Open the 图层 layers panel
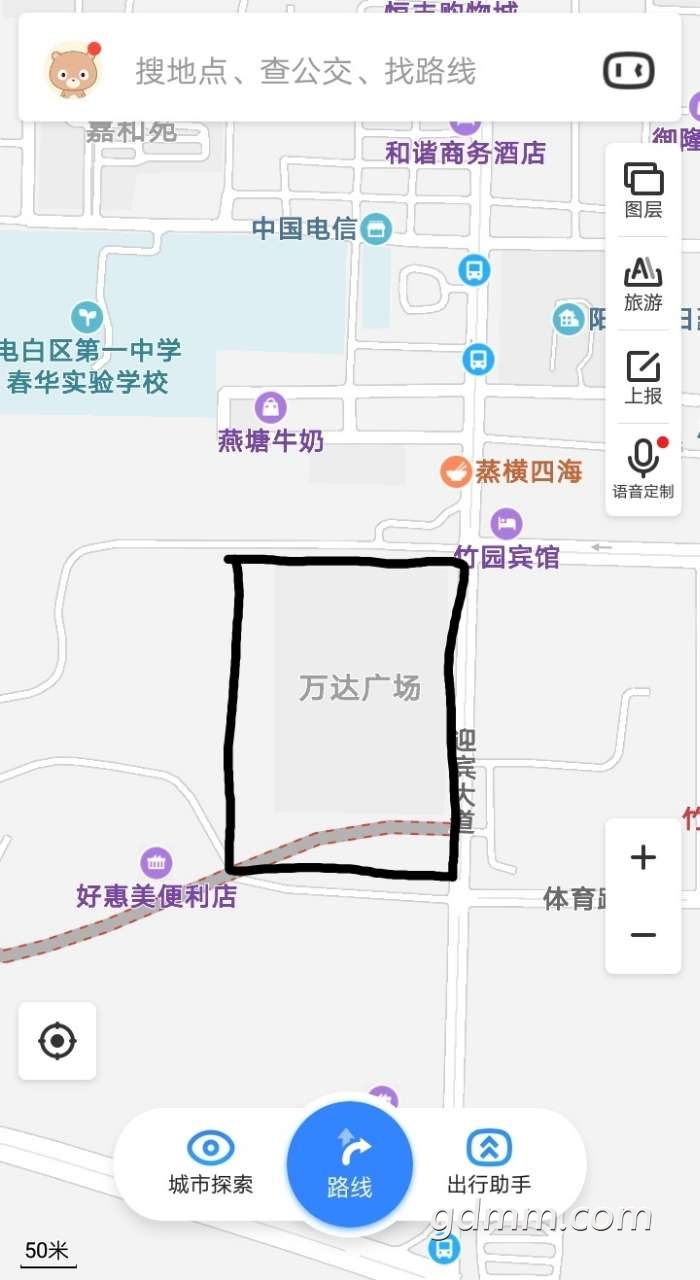Screen dimensions: 700x1280 point(643,190)
